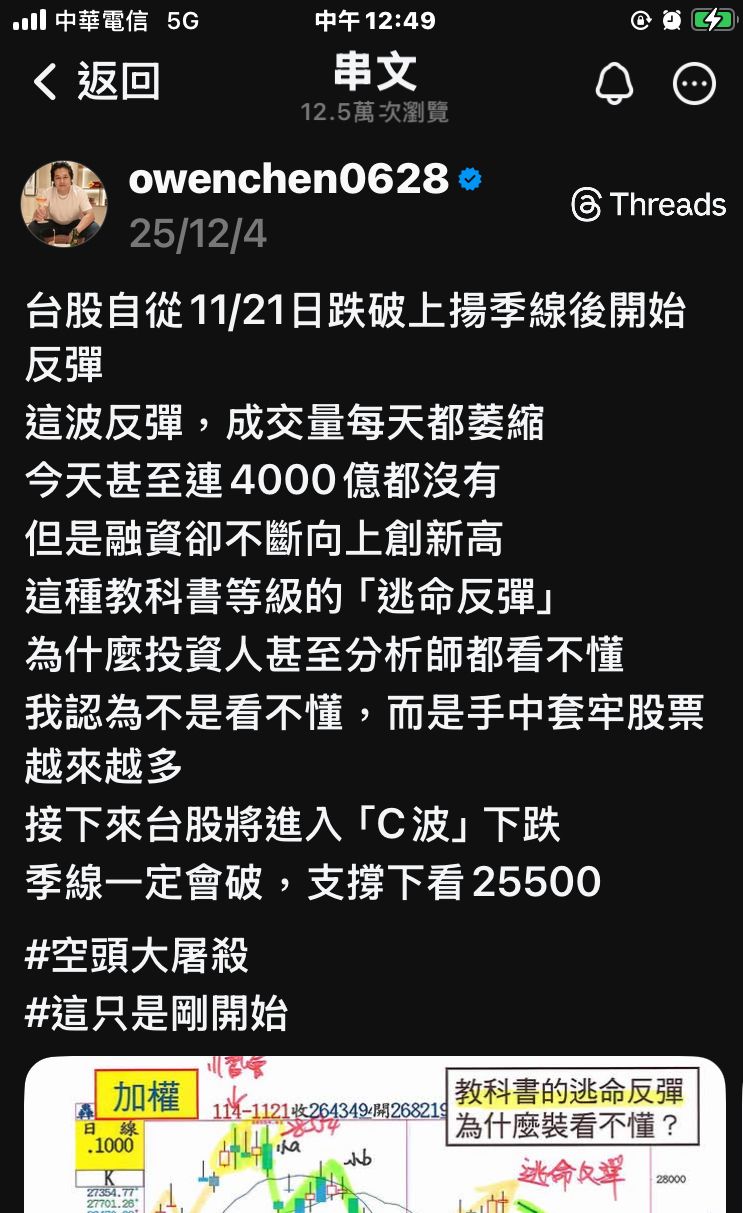The image size is (743, 1213).
Task: Open the #這只是剛開始 hashtag
Action: [x=157, y=1013]
